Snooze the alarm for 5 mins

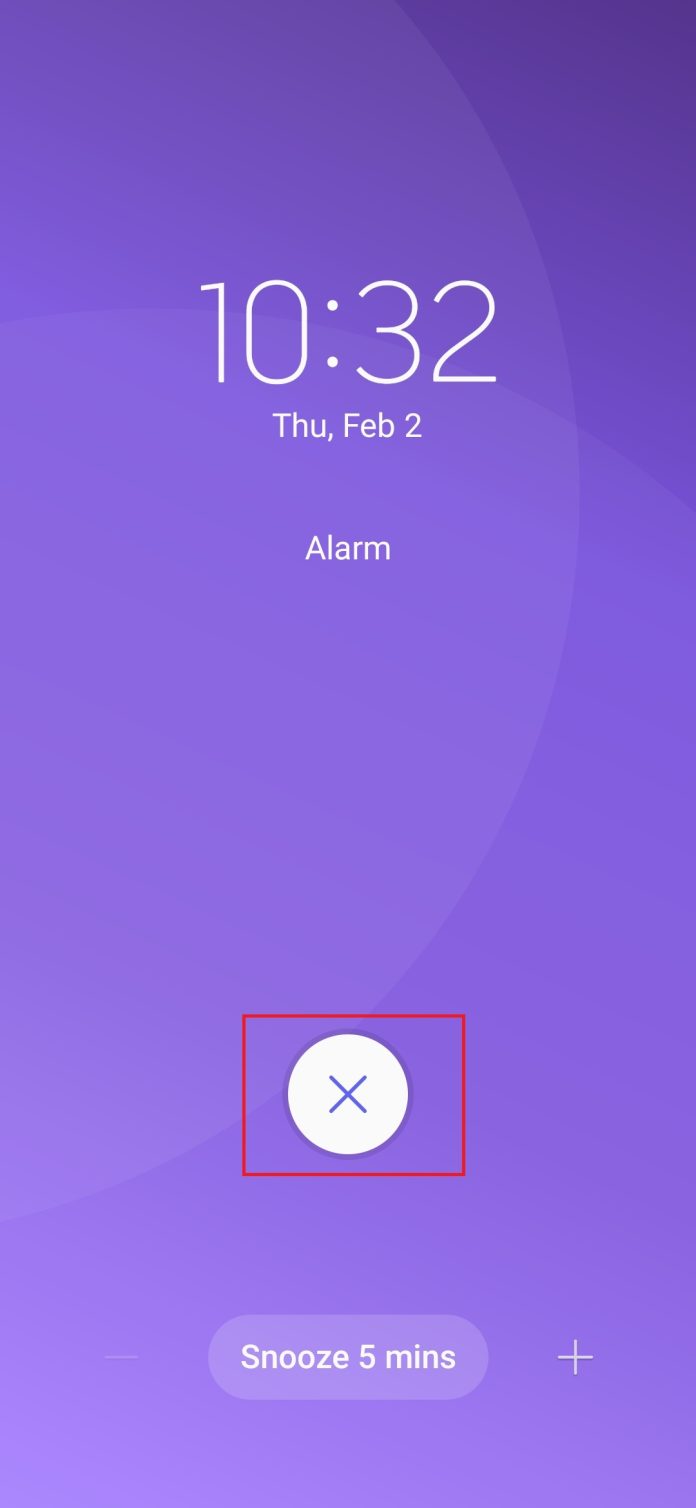click(348, 1357)
